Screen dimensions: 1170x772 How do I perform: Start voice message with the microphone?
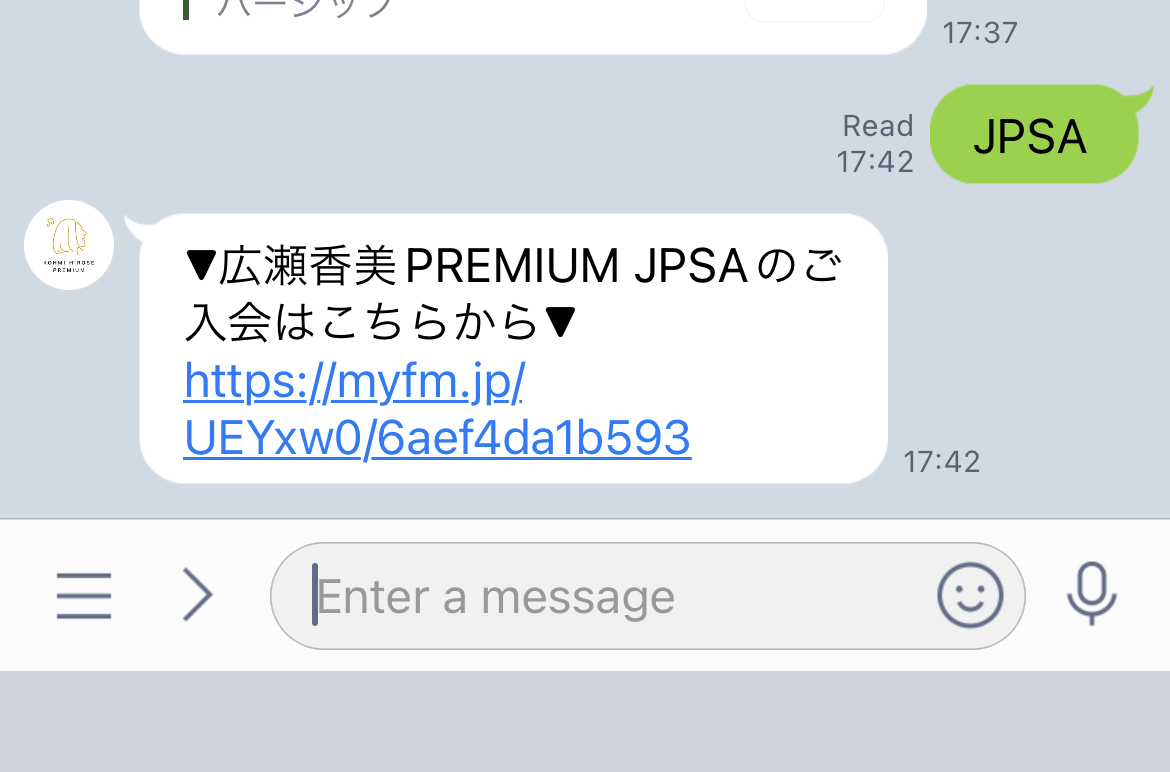coord(1091,595)
